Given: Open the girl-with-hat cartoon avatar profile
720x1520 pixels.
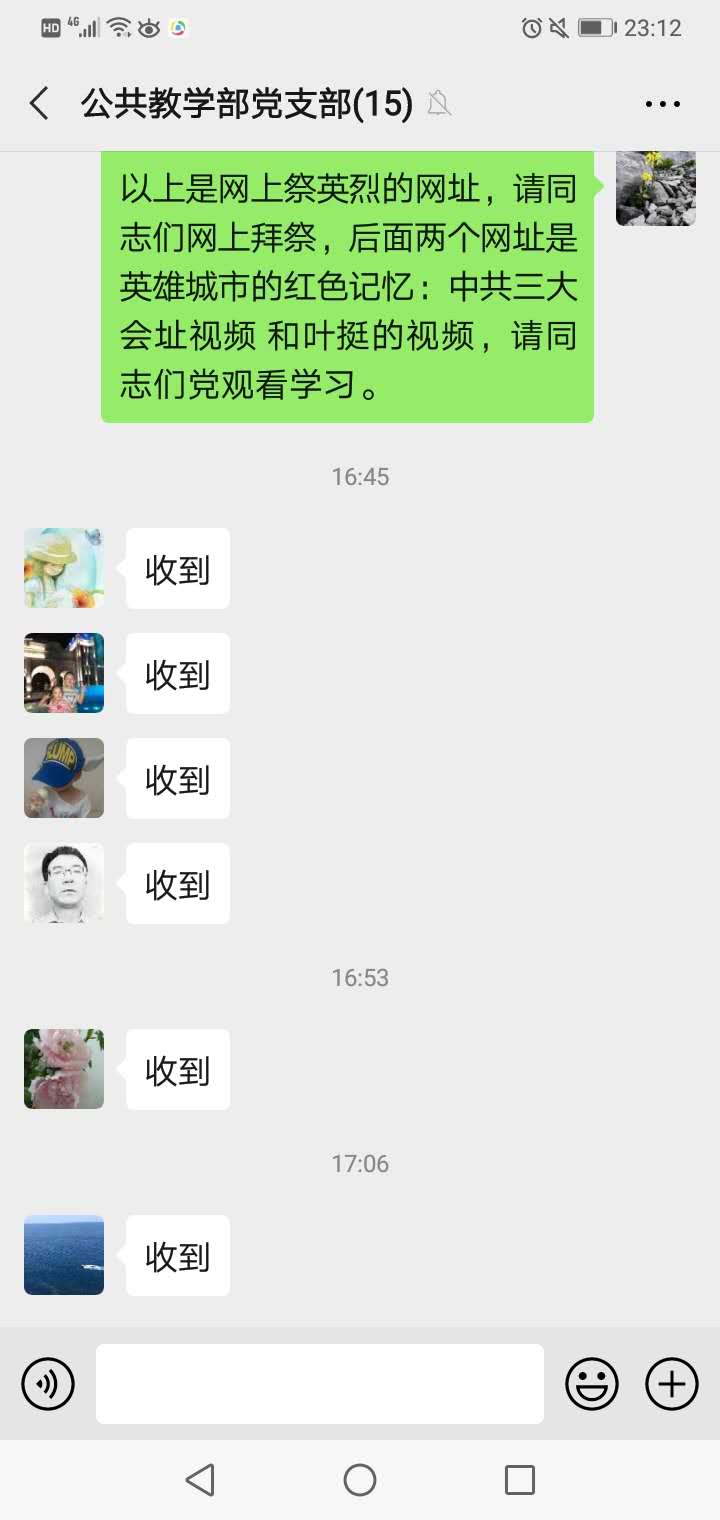Looking at the screenshot, I should (x=64, y=568).
